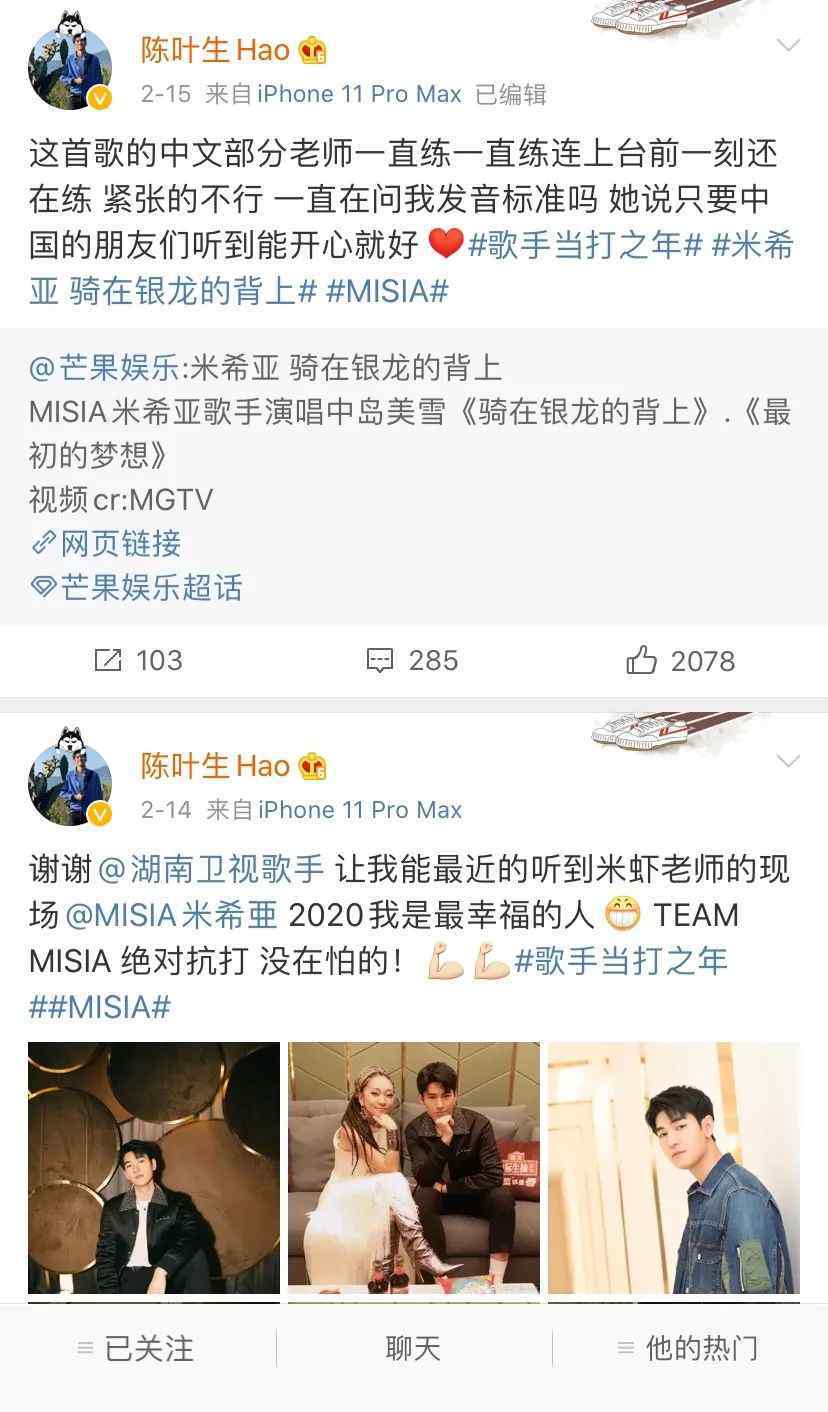Open the dropdown arrow on the 2-14 post

click(x=788, y=762)
